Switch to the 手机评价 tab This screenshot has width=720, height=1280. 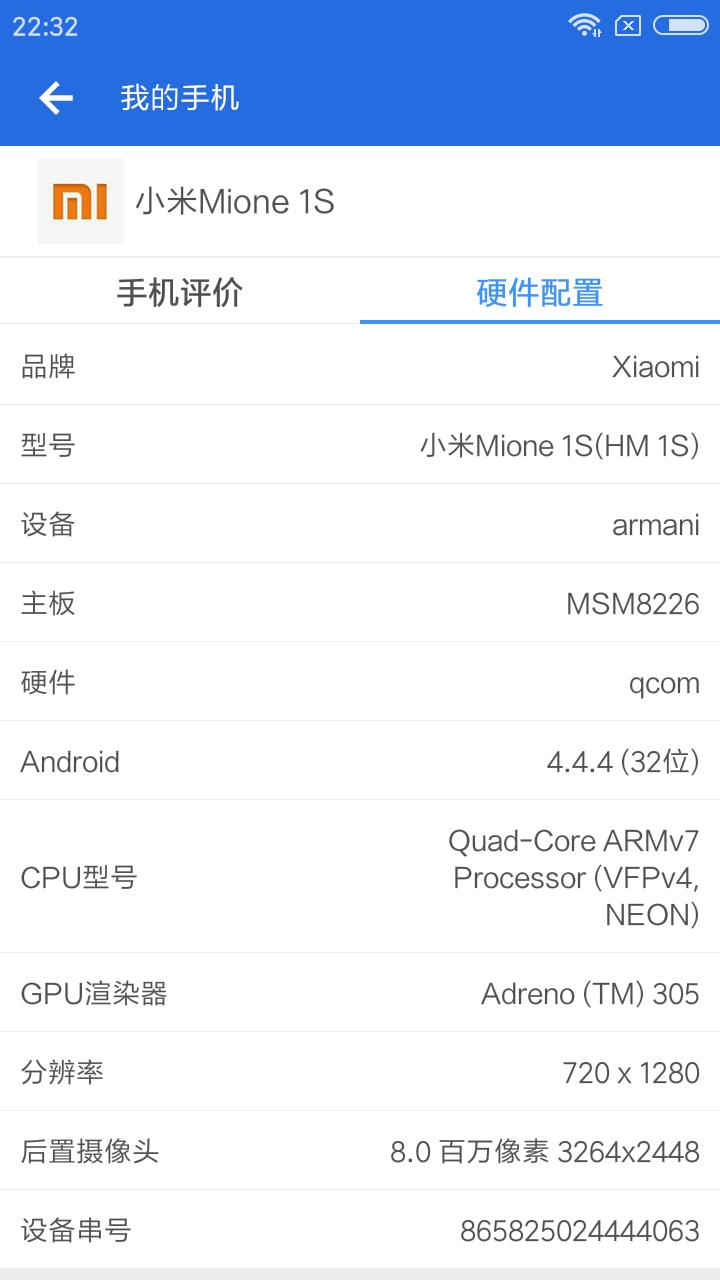pyautogui.click(x=180, y=290)
